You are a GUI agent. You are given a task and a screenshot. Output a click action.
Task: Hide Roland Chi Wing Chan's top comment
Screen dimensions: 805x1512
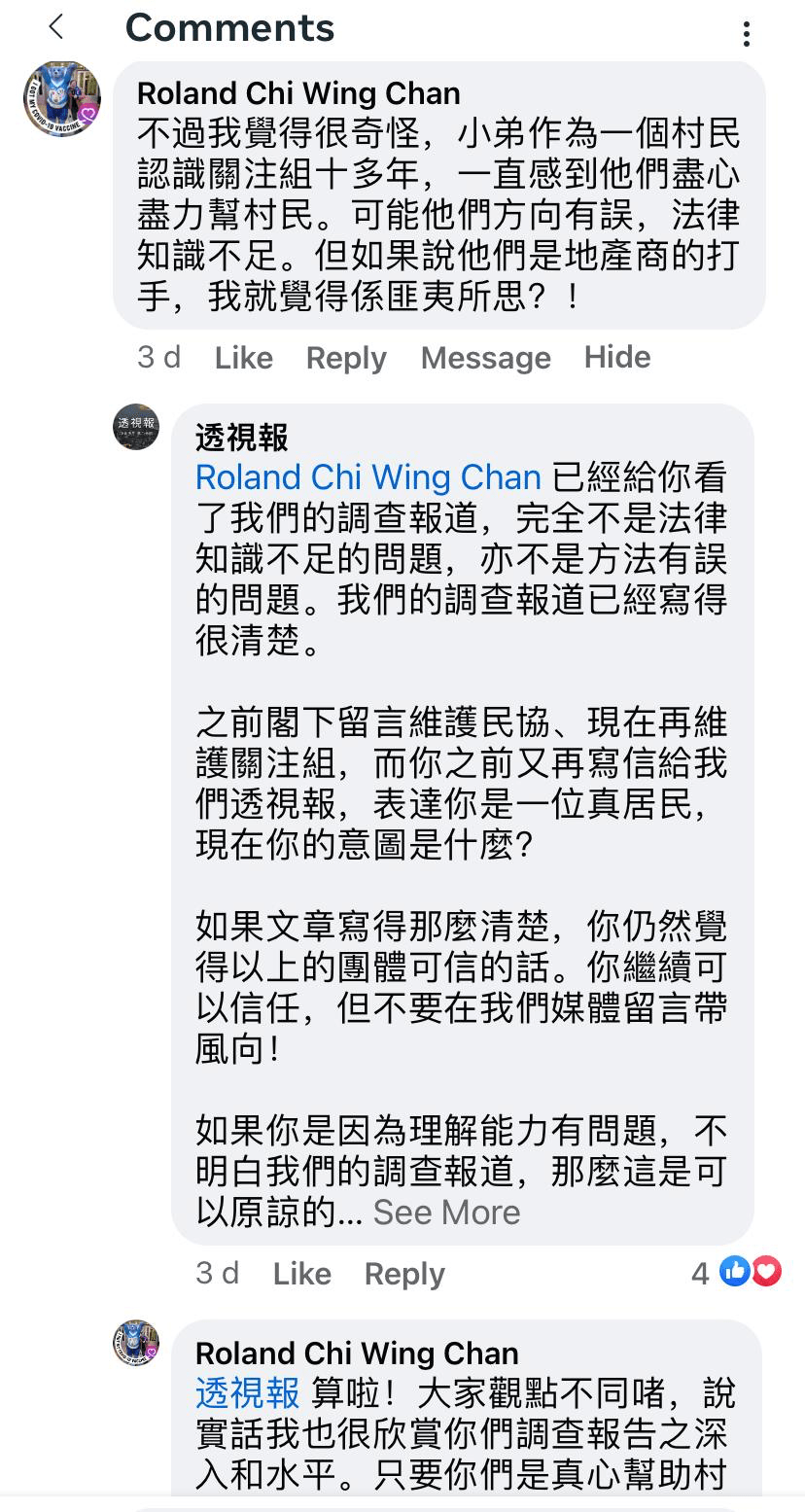coord(617,357)
